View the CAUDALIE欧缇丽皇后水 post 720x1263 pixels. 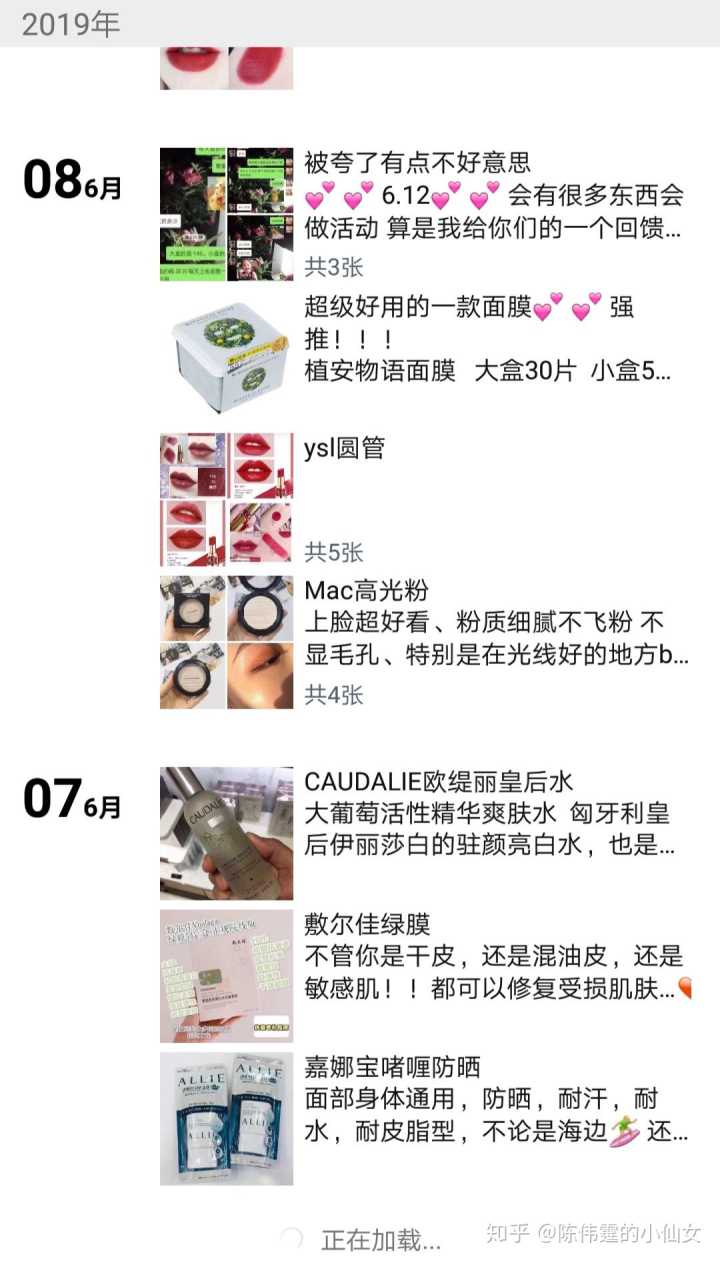(x=488, y=813)
